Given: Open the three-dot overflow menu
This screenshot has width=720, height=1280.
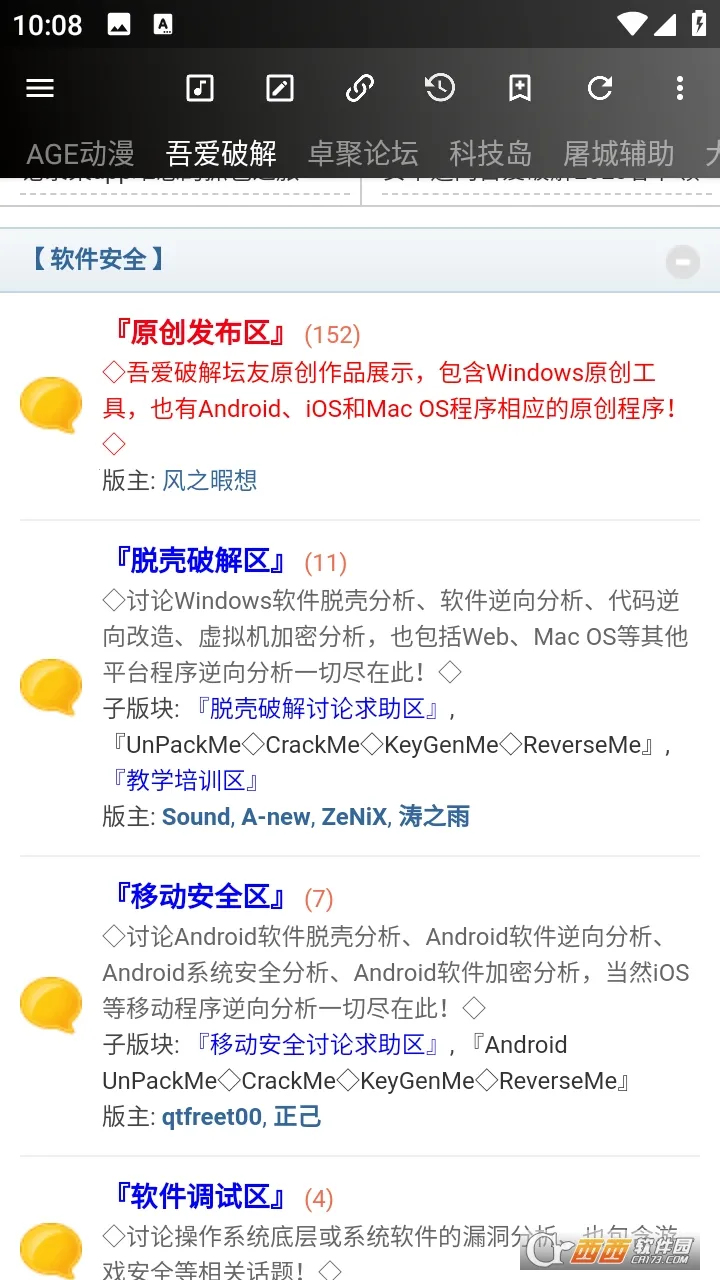Looking at the screenshot, I should click(680, 88).
